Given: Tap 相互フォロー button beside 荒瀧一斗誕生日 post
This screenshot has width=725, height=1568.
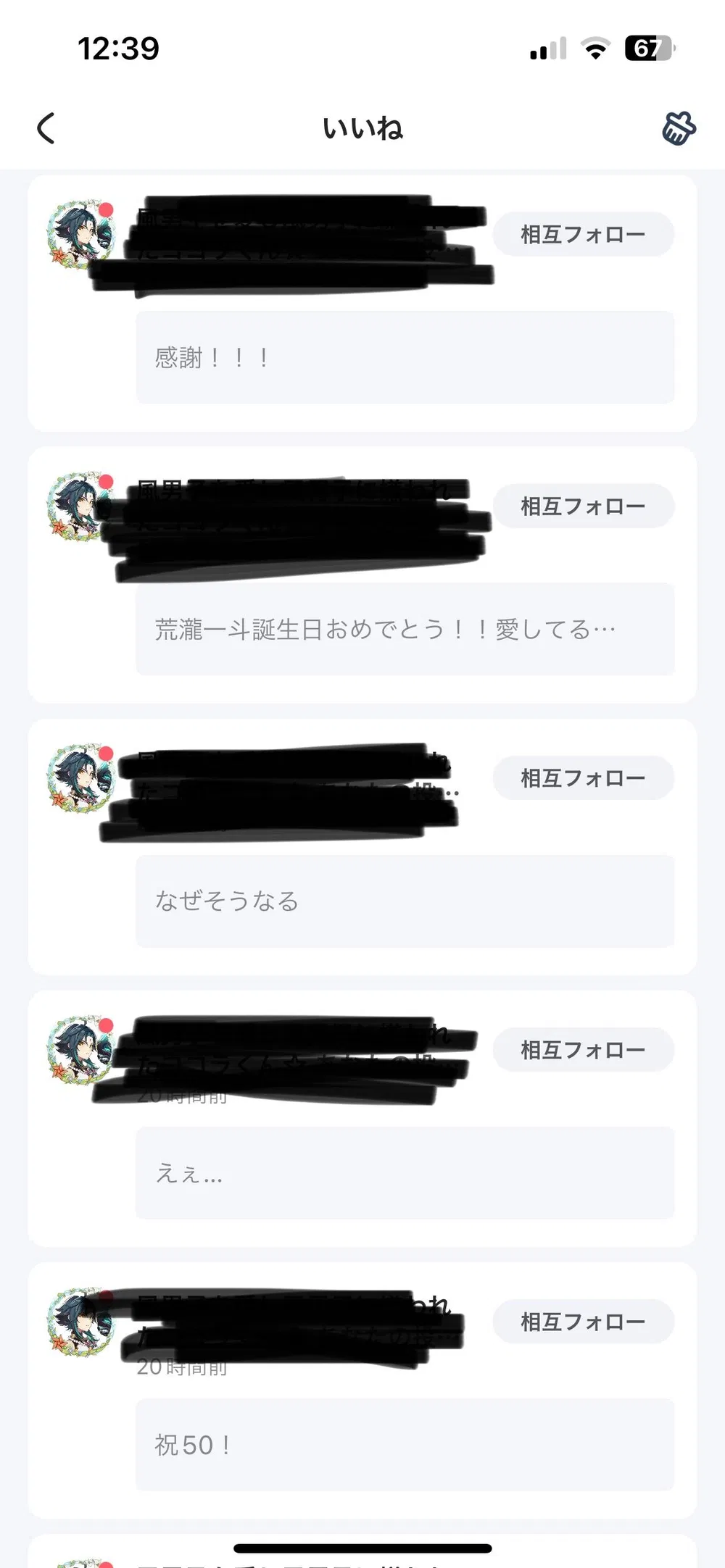Looking at the screenshot, I should 584,506.
